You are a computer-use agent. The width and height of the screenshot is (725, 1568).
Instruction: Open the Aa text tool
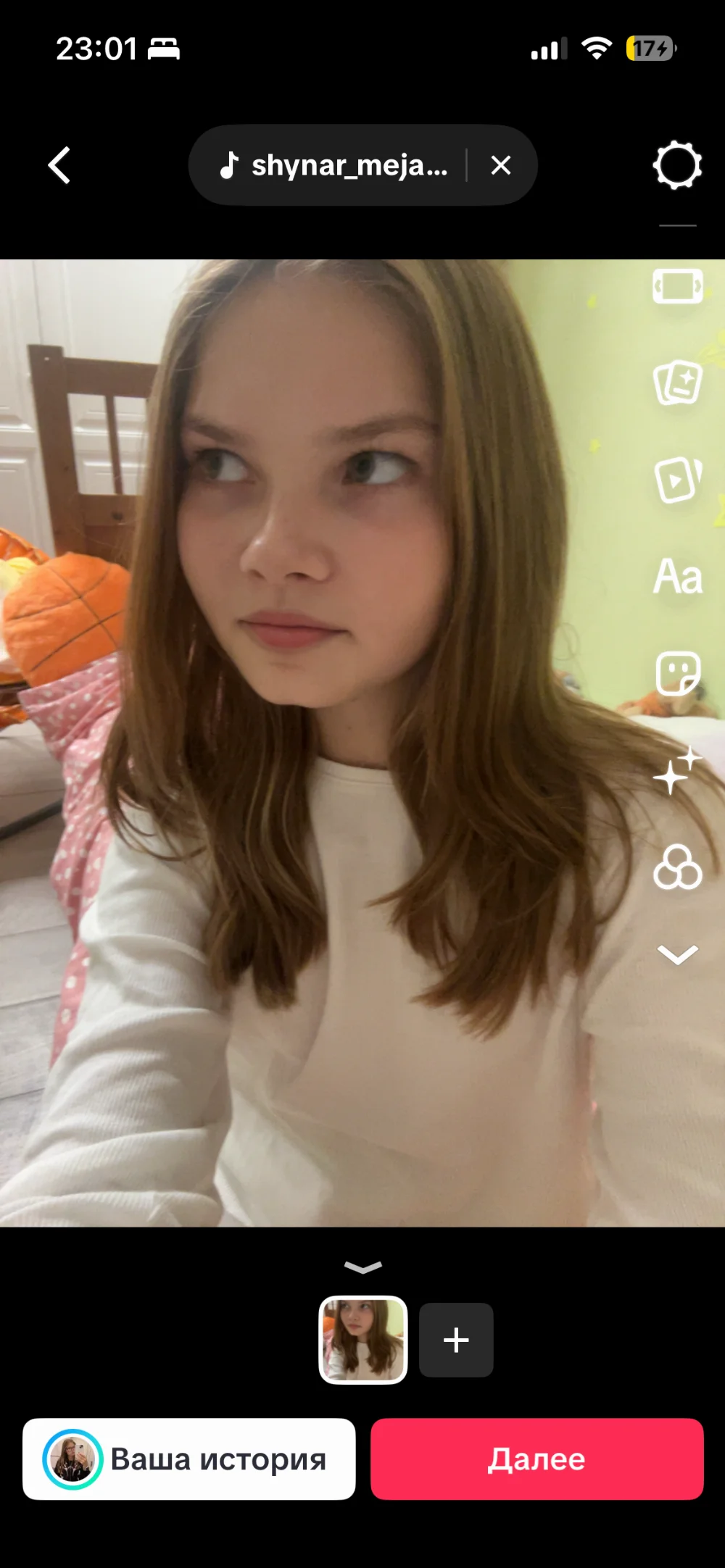677,577
